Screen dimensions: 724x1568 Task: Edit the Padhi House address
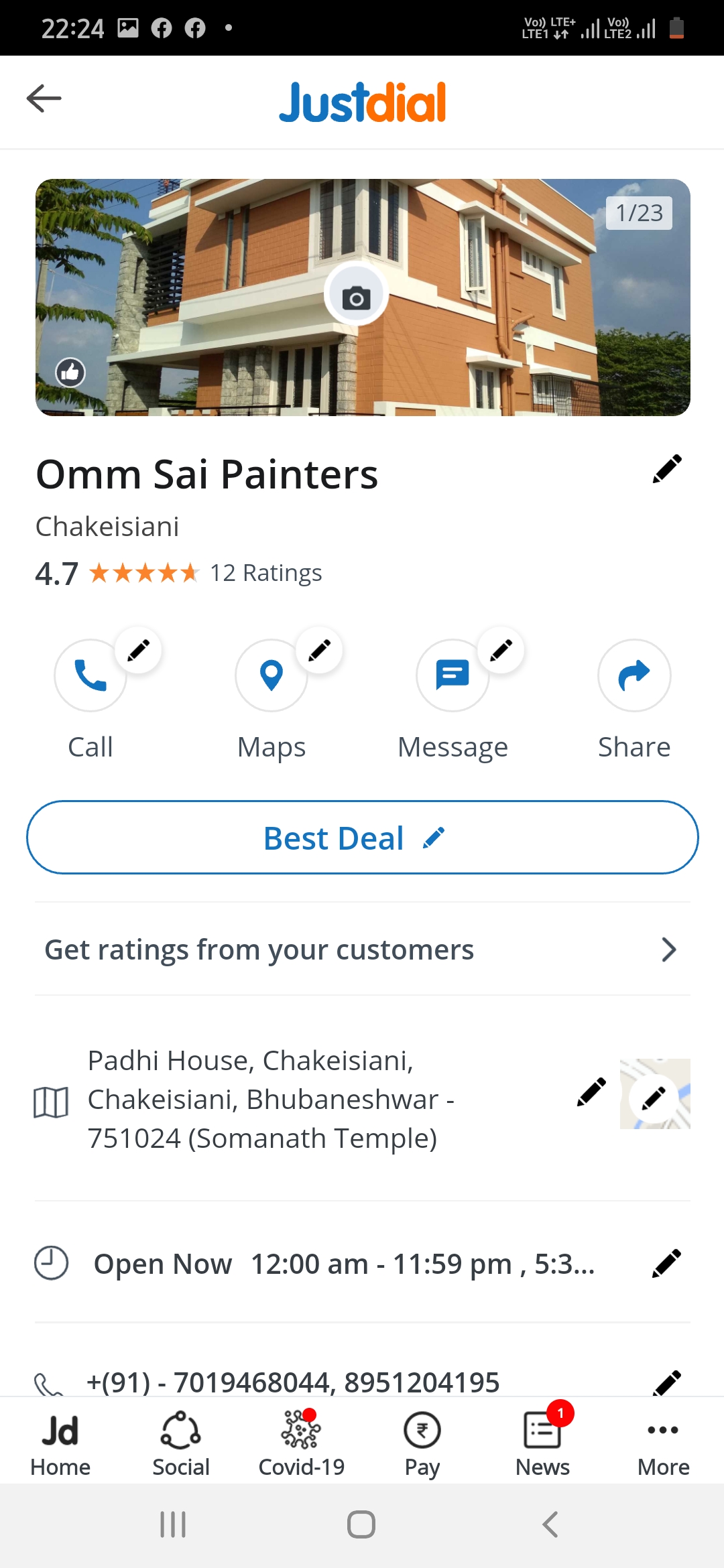pyautogui.click(x=591, y=1092)
